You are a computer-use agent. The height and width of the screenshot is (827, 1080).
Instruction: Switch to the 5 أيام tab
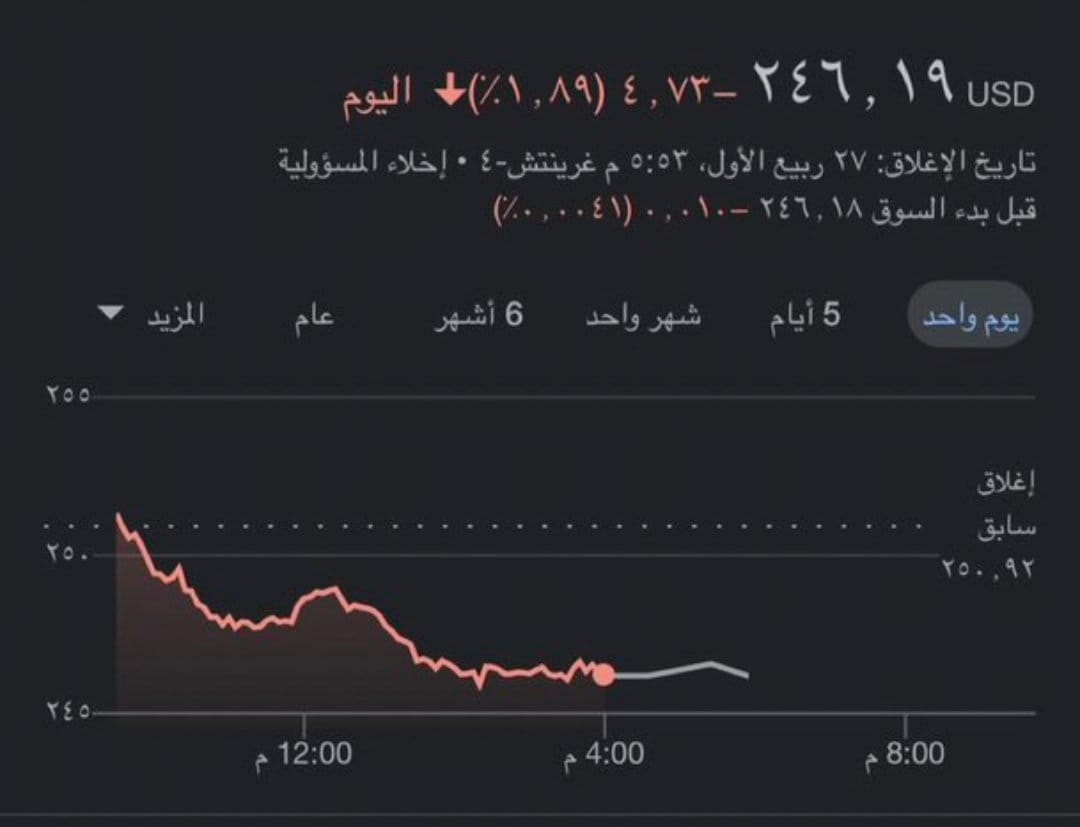pyautogui.click(x=805, y=318)
